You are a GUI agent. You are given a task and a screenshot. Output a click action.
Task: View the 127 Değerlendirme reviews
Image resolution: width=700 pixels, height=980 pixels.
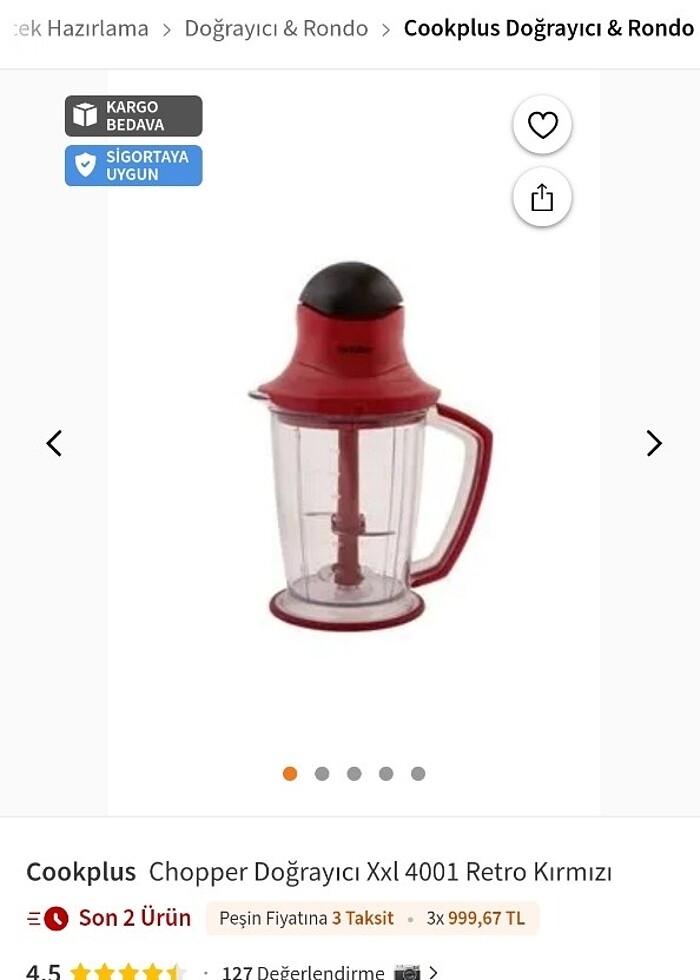coord(304,972)
